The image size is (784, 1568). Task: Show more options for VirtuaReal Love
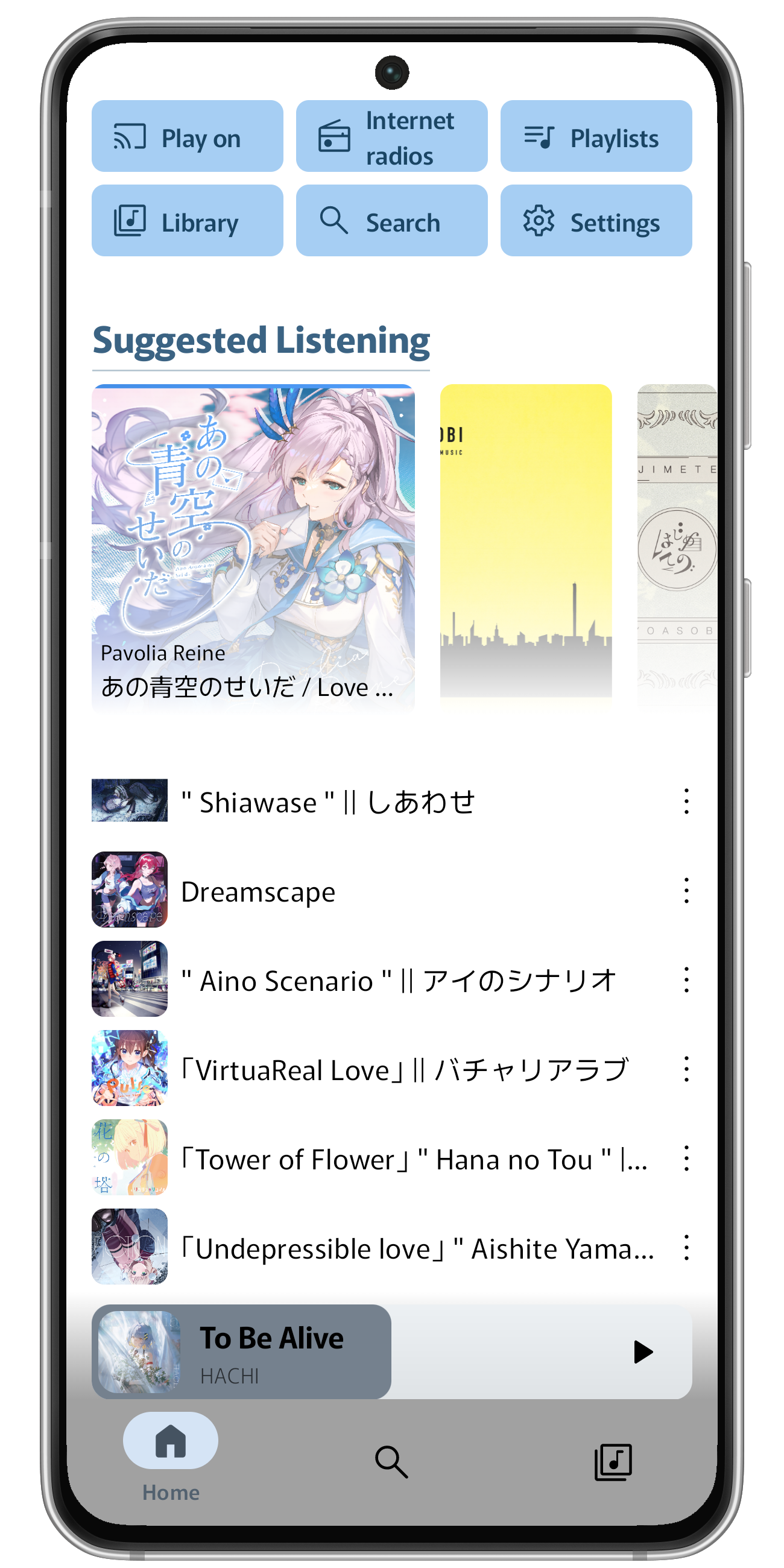point(686,1069)
